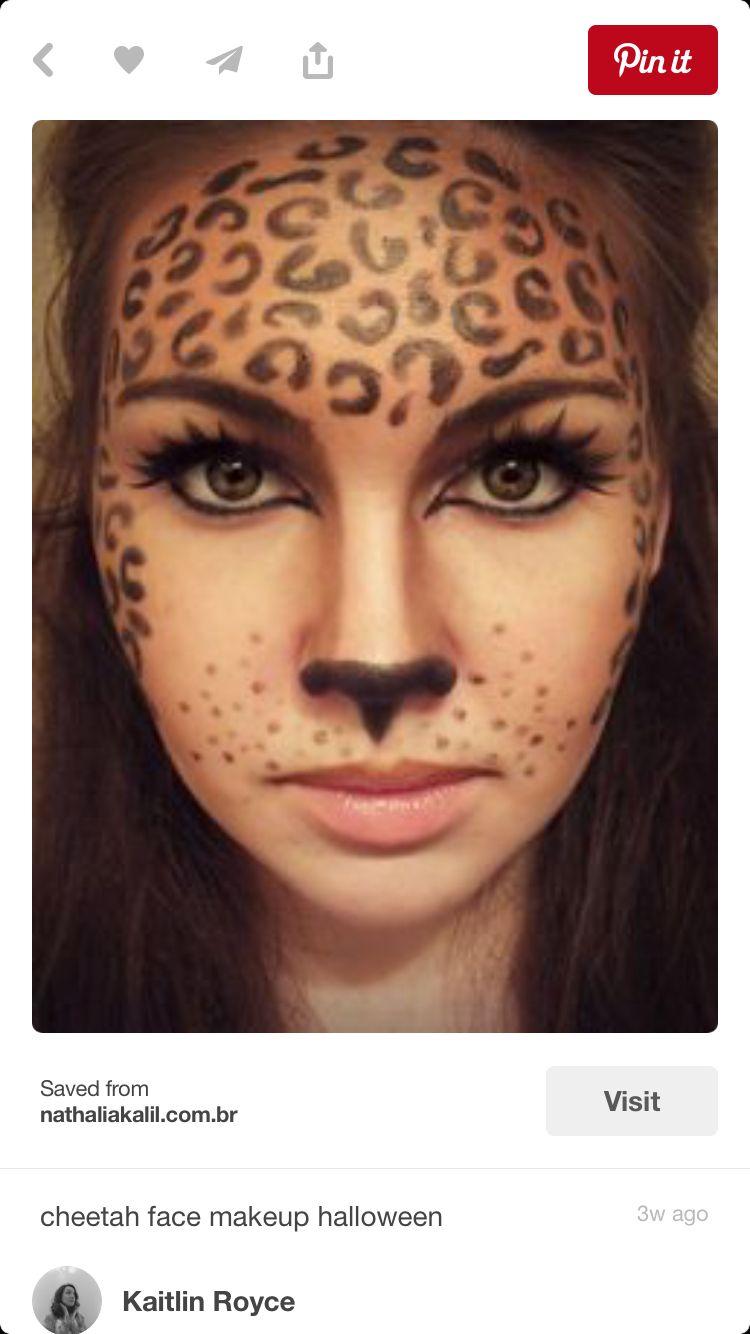Send the pin via paper plane icon
Screen dimensions: 750x1334
(x=225, y=60)
